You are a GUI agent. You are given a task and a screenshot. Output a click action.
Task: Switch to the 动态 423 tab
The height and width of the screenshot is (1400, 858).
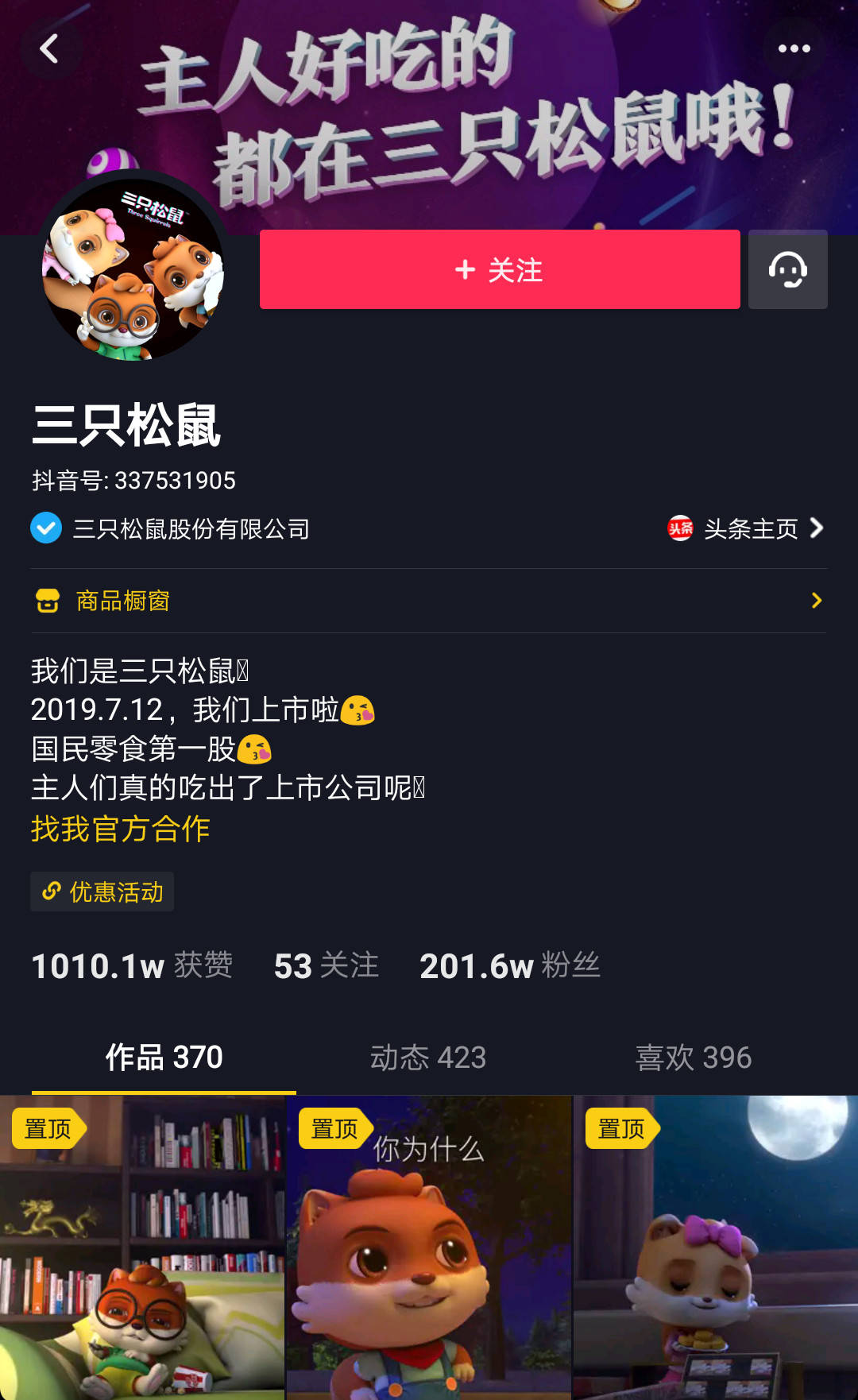pyautogui.click(x=428, y=1058)
